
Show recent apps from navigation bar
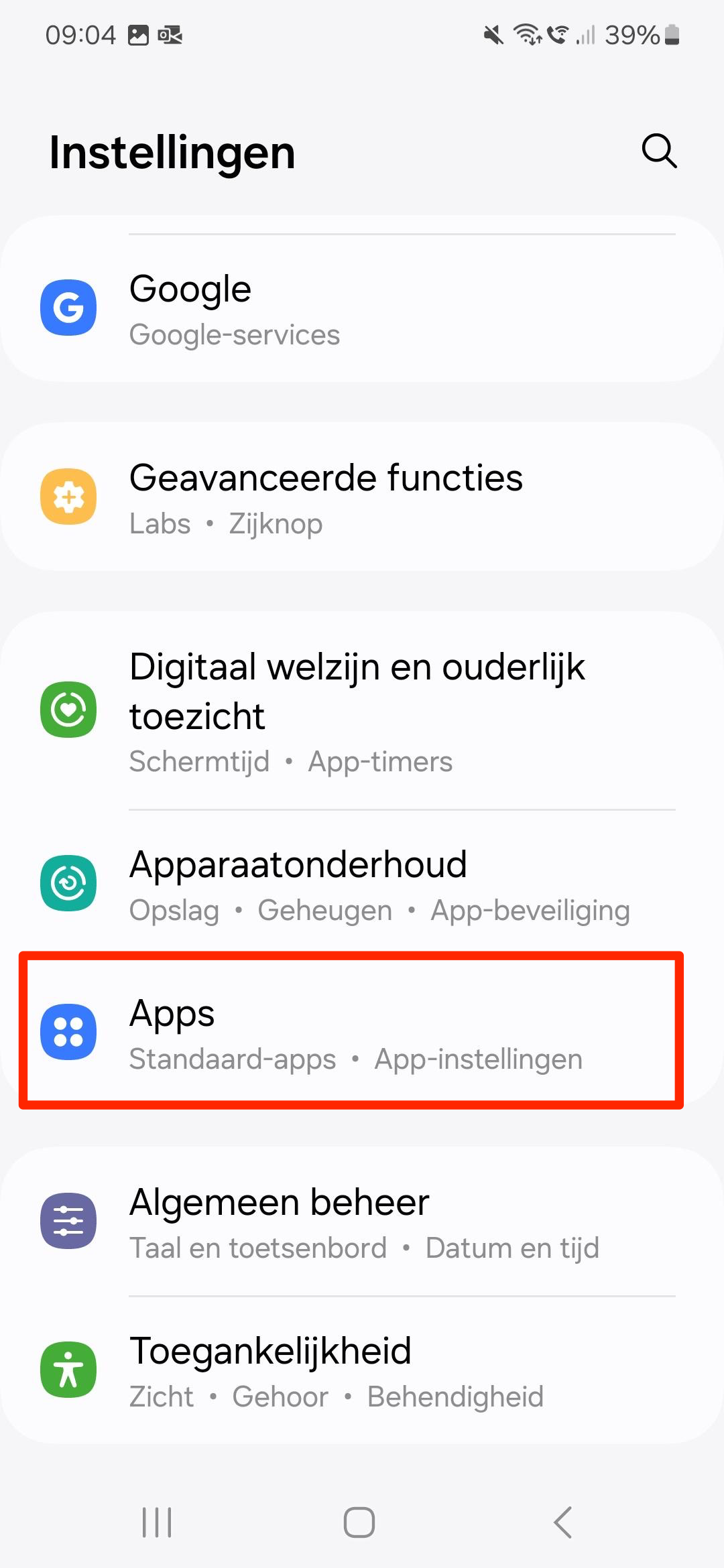click(157, 1522)
